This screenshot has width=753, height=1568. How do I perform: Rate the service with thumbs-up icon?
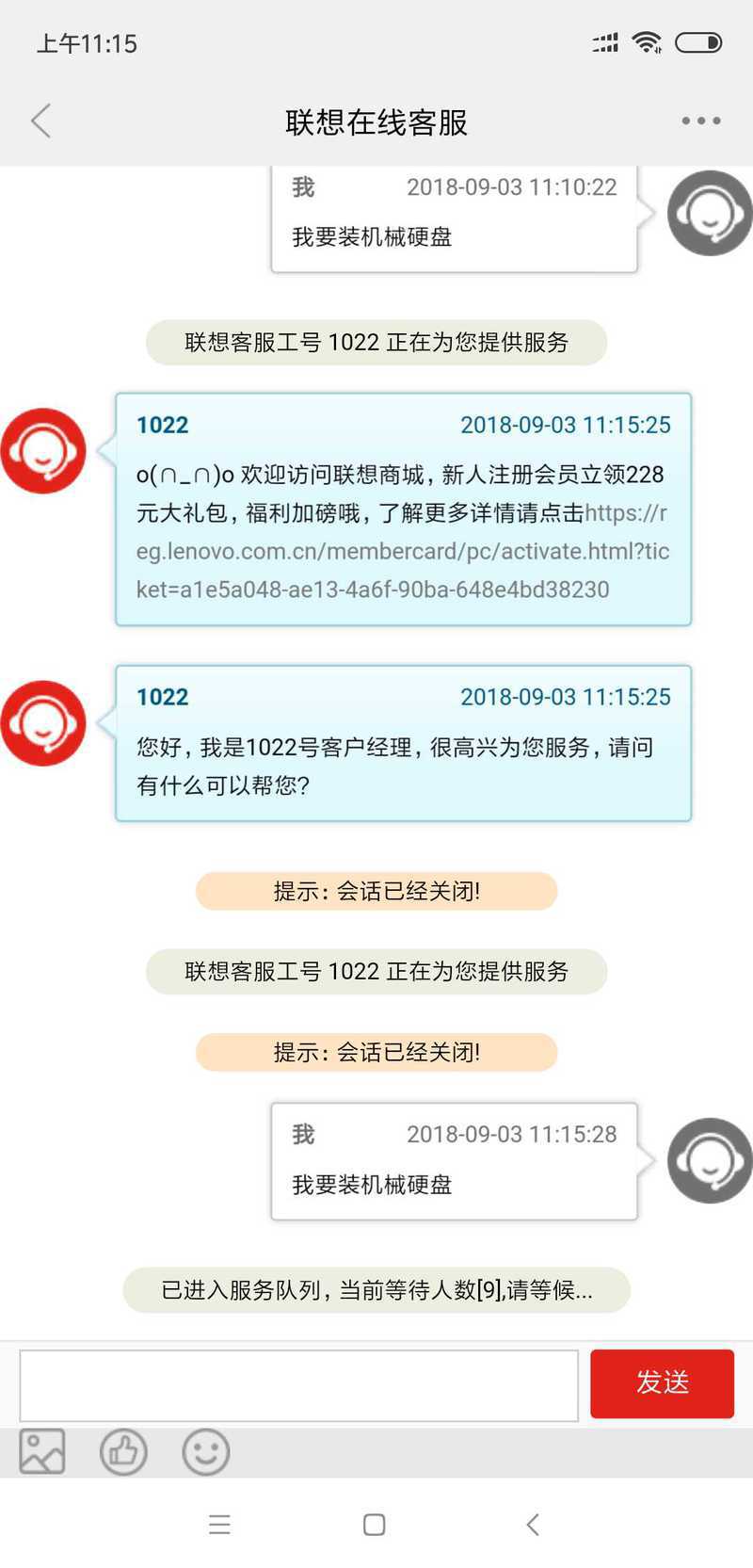tap(123, 1451)
